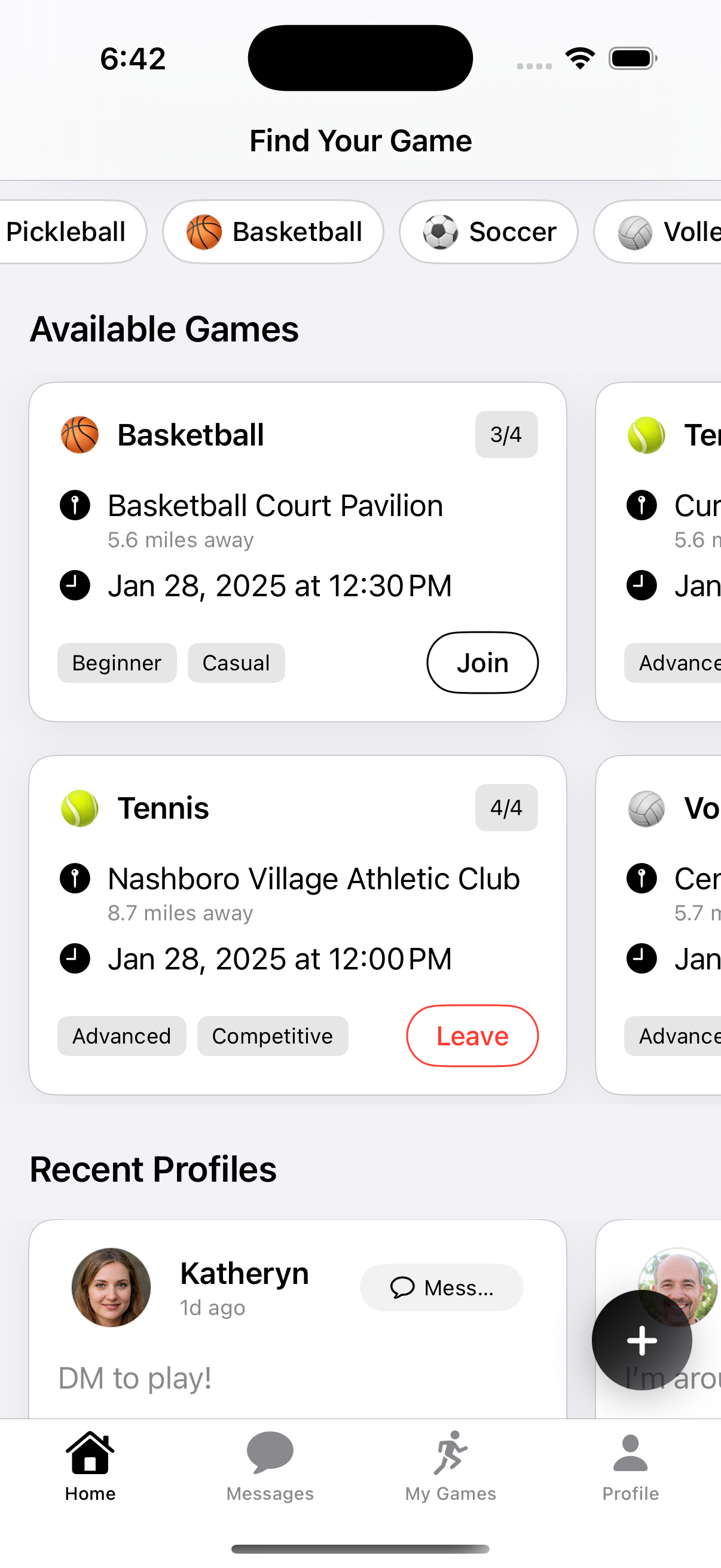Tap the location pin beside Nashboro Village Athletic Club
721x1568 pixels.
pos(74,878)
